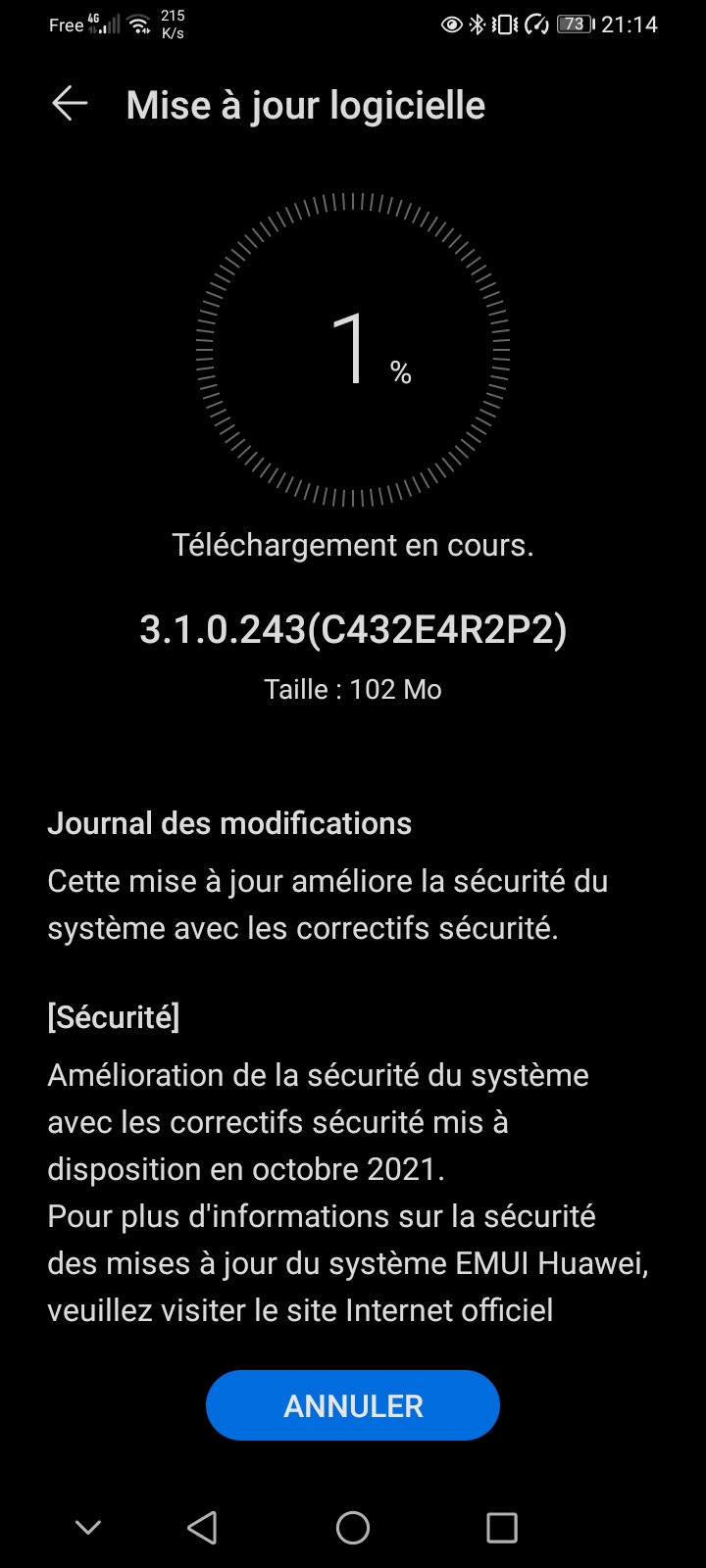The image size is (706, 1568).
Task: Tap the back arrow next to the title
Action: point(69,104)
